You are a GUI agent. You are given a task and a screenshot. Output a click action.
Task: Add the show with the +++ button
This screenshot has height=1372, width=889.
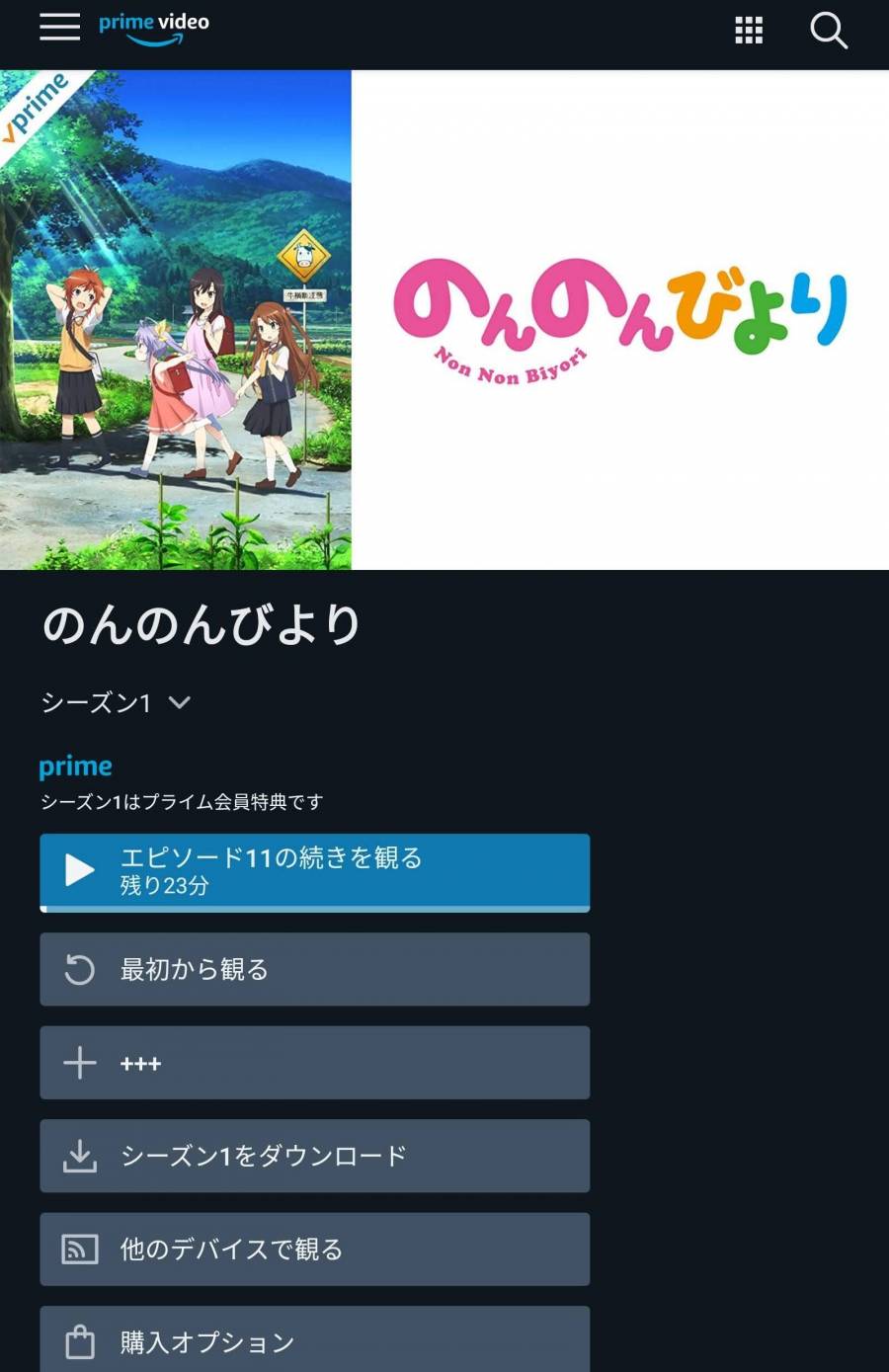click(314, 1063)
